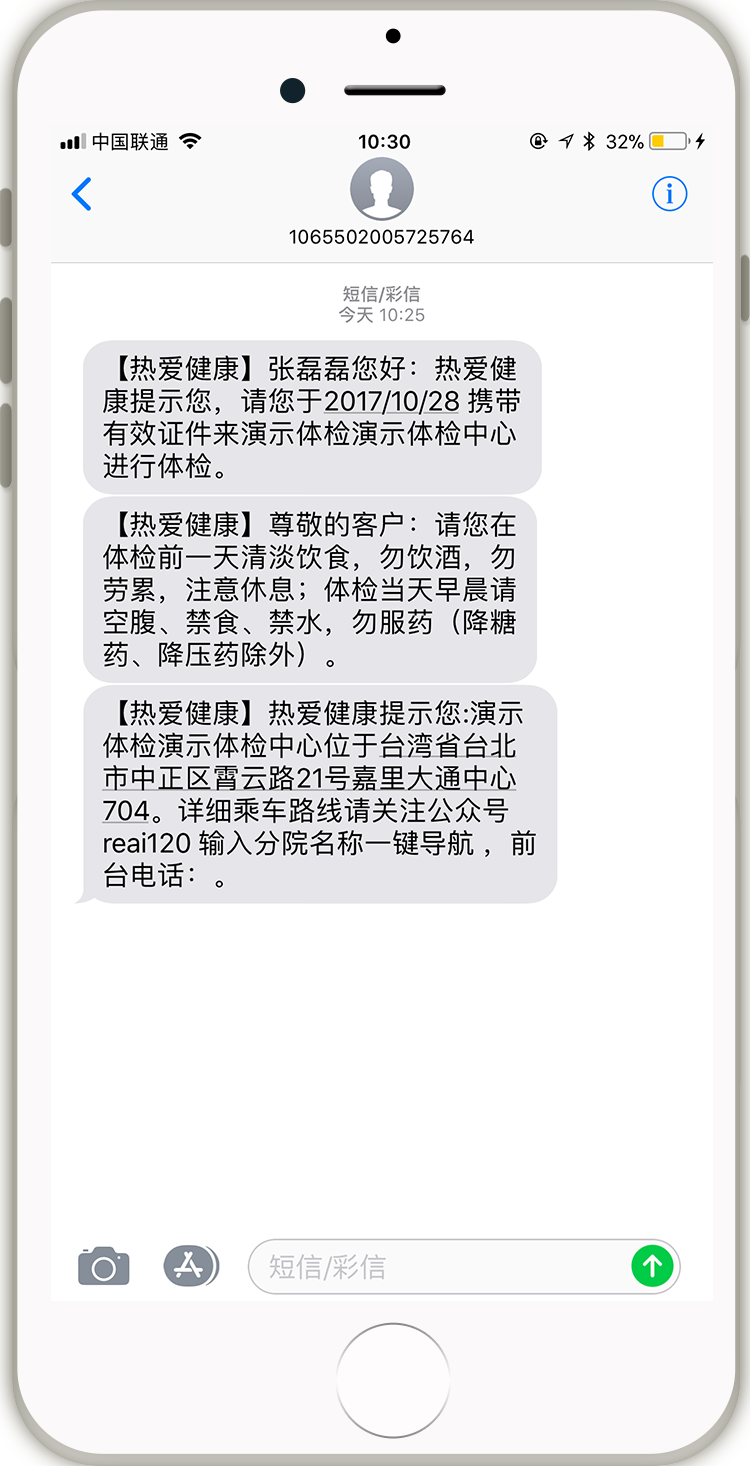
Task: Open conversation details info icon
Action: point(669,194)
